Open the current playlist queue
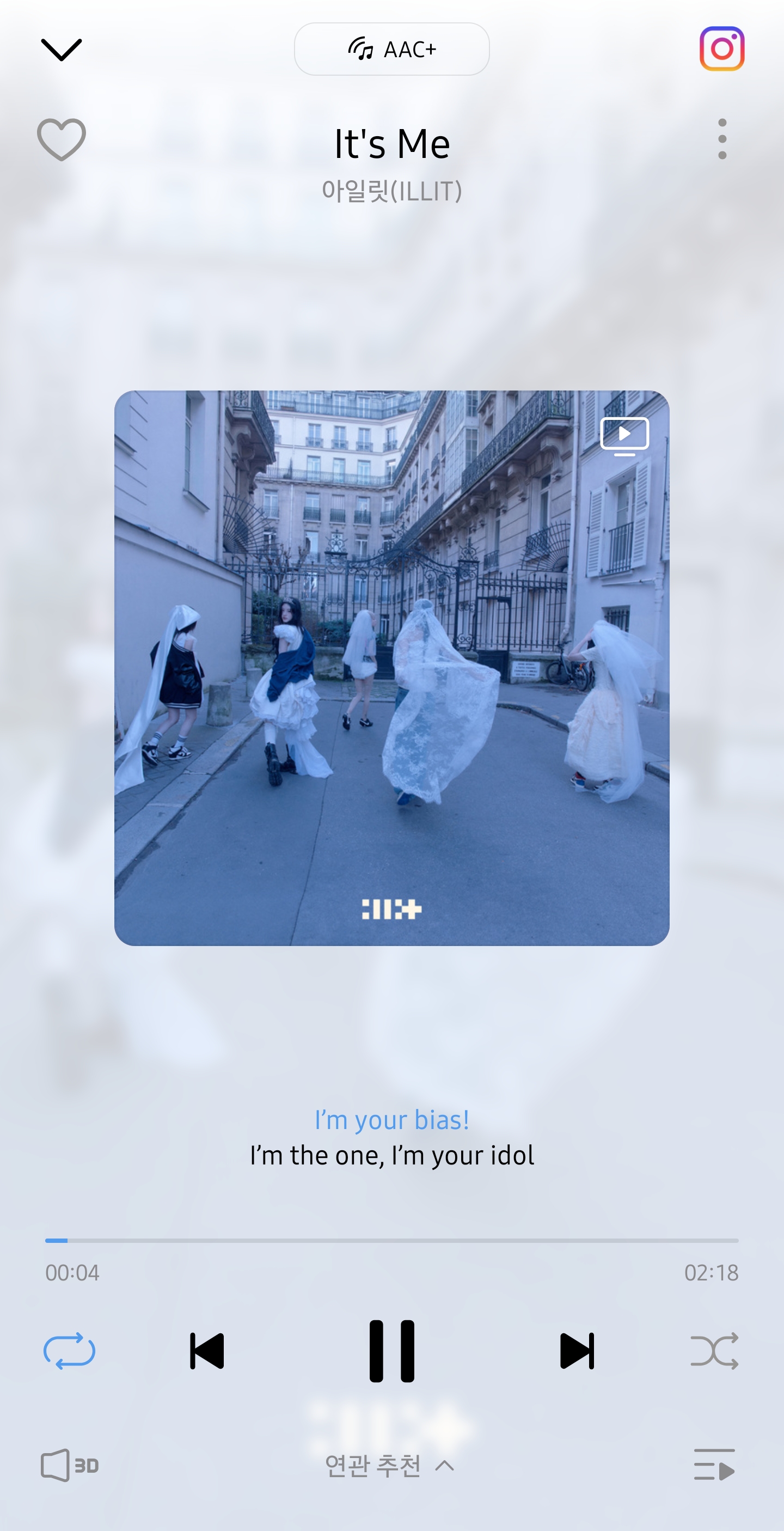784x1531 pixels. coord(714,1465)
